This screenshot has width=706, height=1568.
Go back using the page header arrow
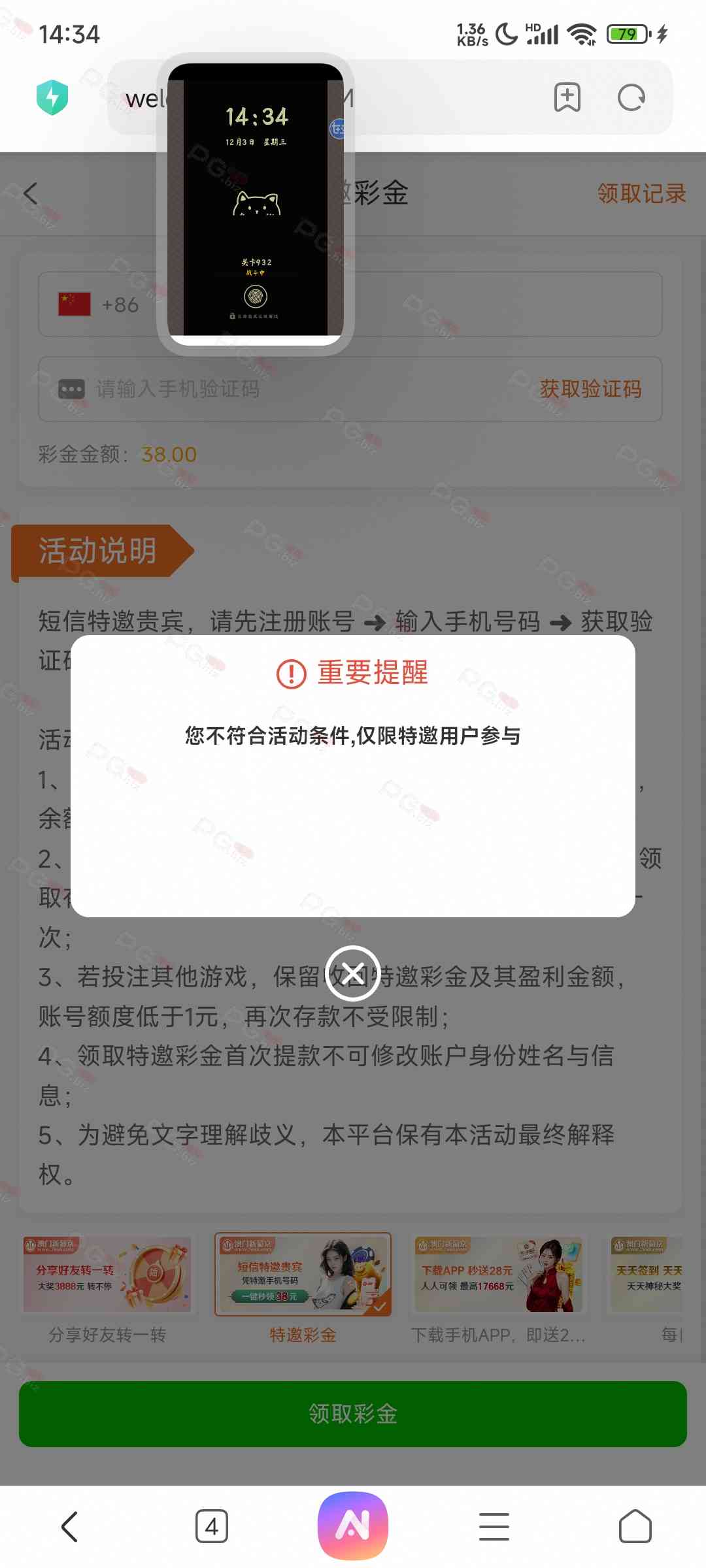click(31, 193)
